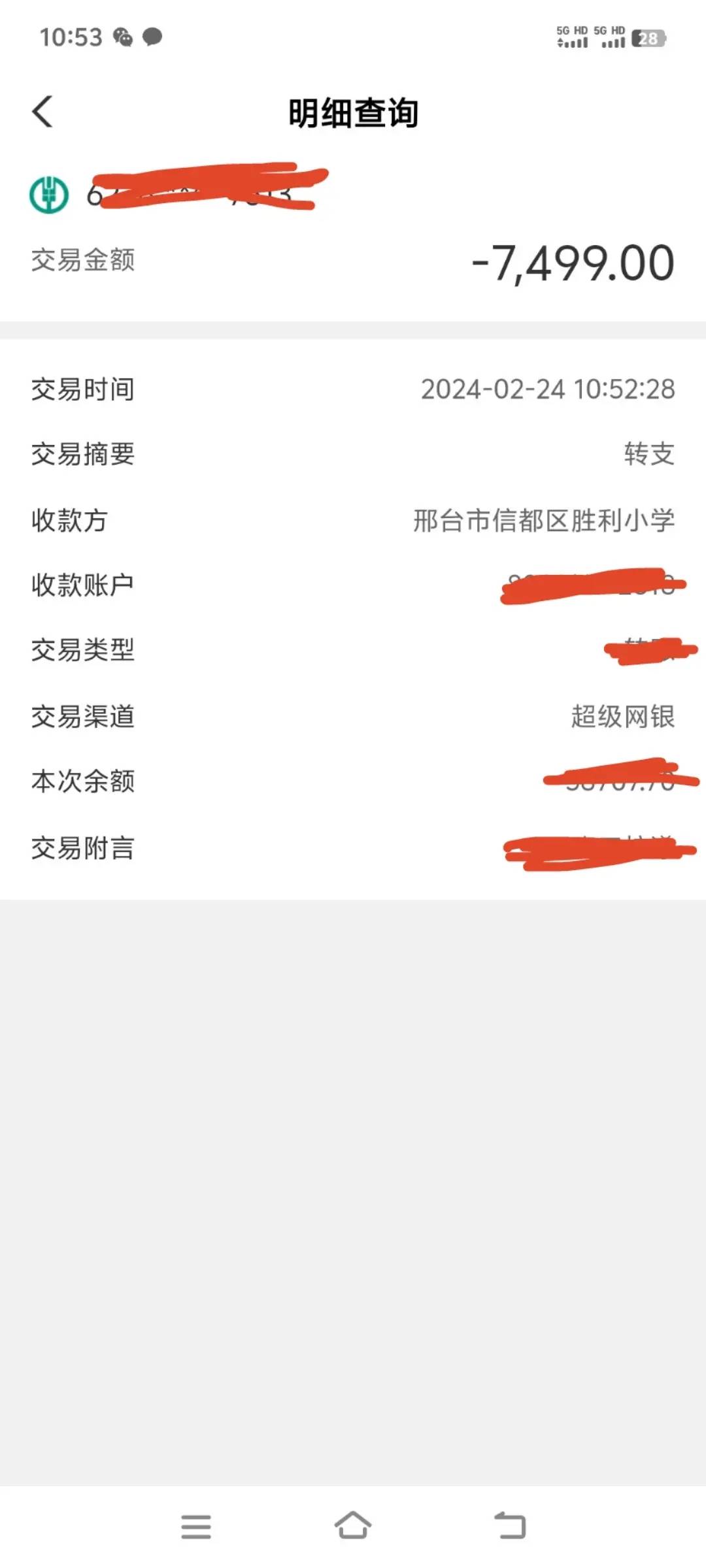Tap the system back button

tap(510, 1526)
